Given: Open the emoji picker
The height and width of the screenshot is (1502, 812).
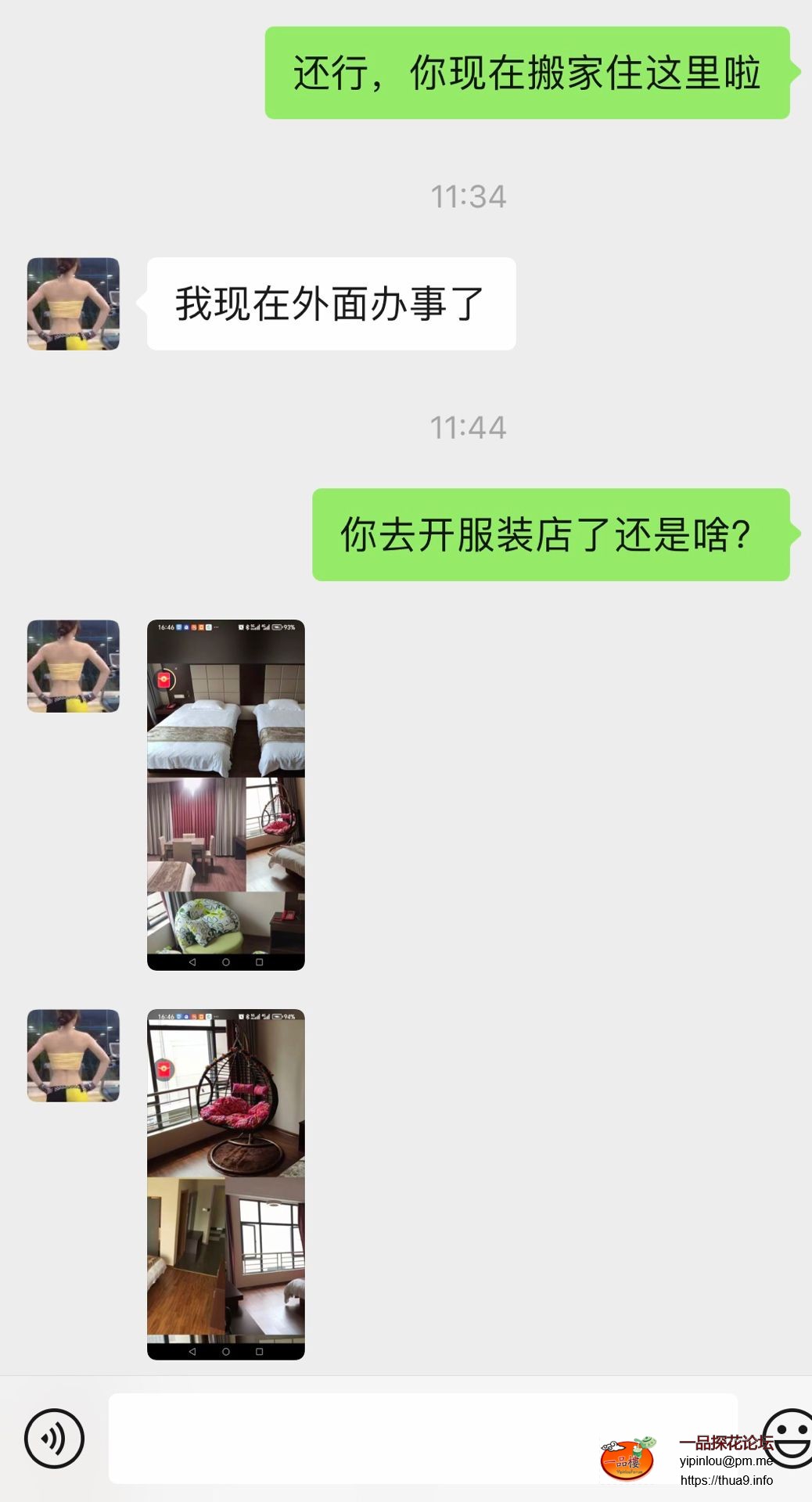Looking at the screenshot, I should 789,1438.
